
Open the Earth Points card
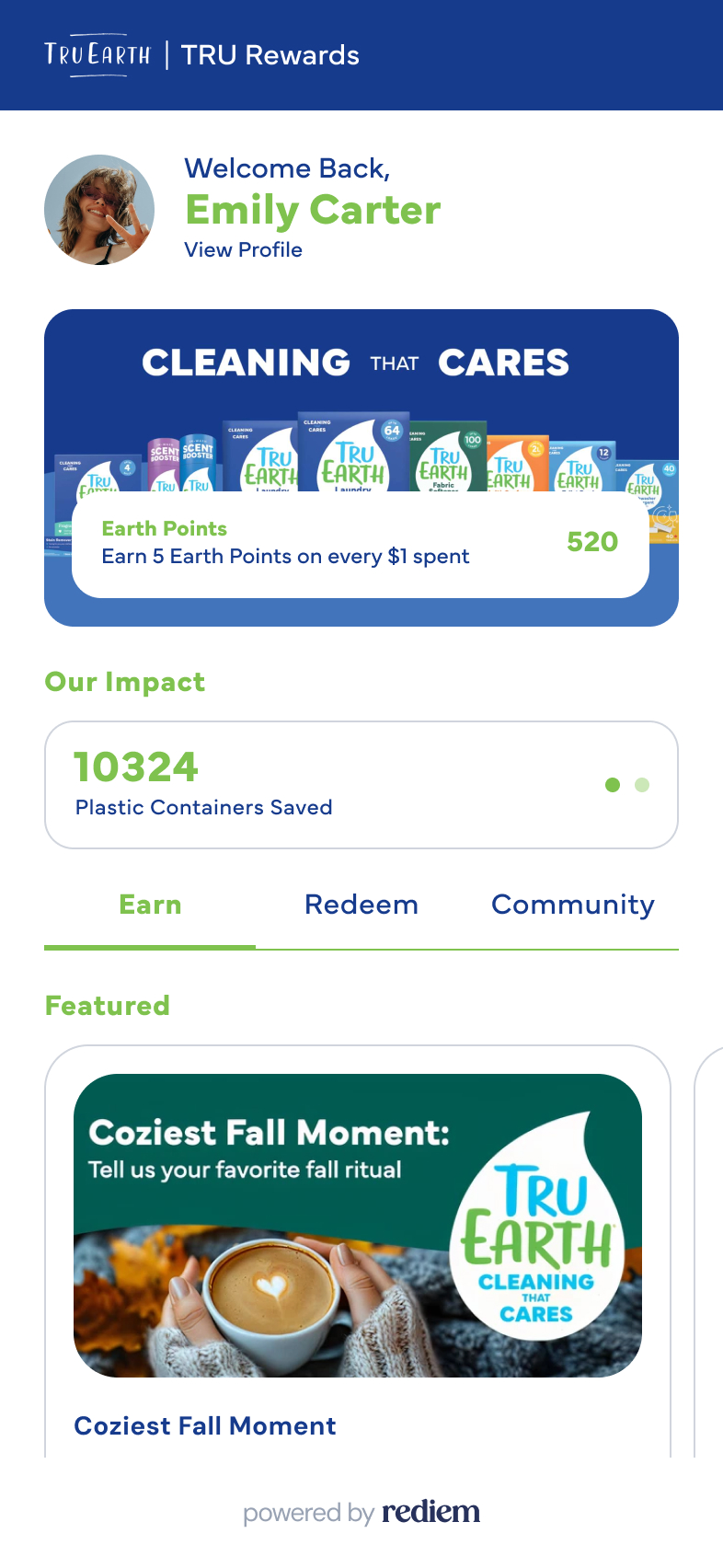tap(360, 543)
